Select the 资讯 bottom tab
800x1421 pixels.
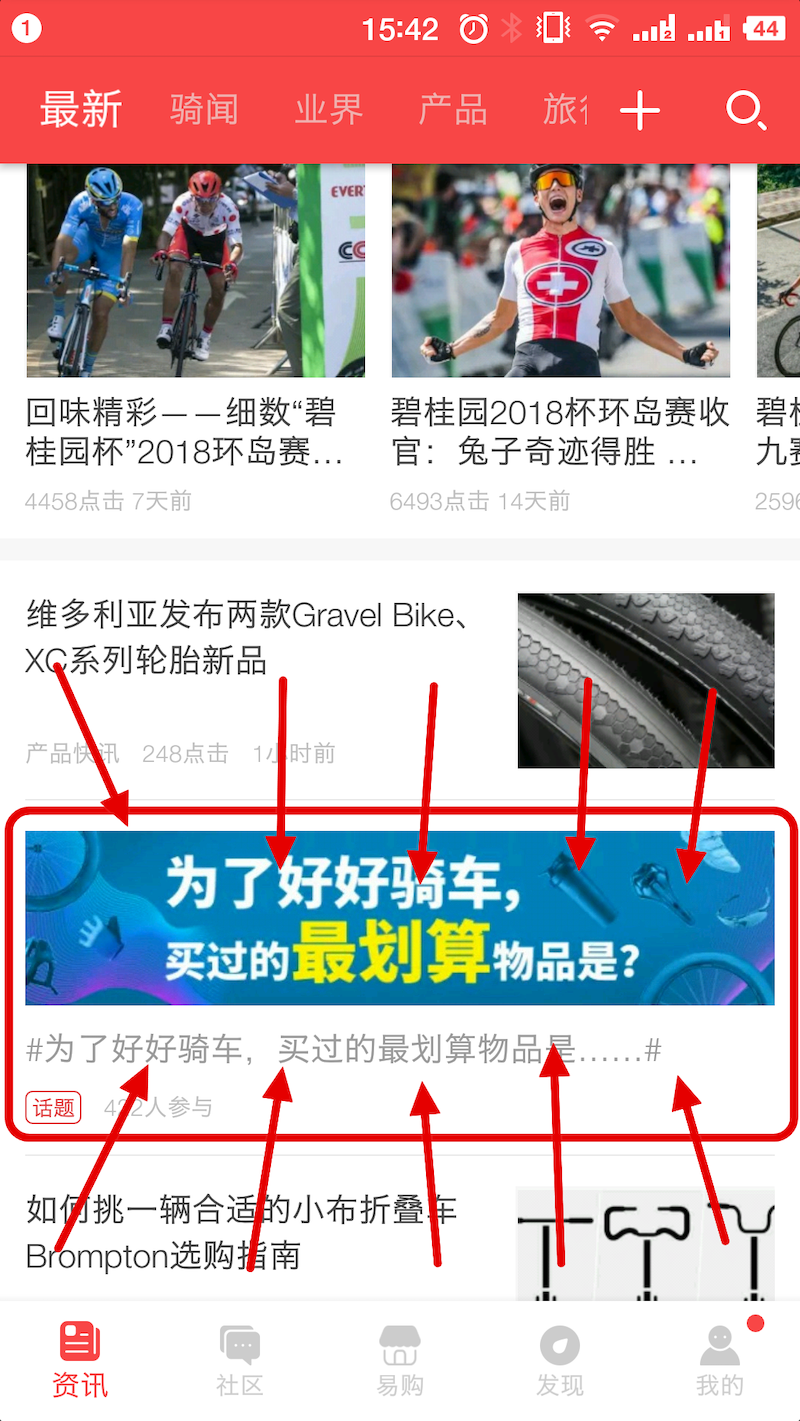80,1360
